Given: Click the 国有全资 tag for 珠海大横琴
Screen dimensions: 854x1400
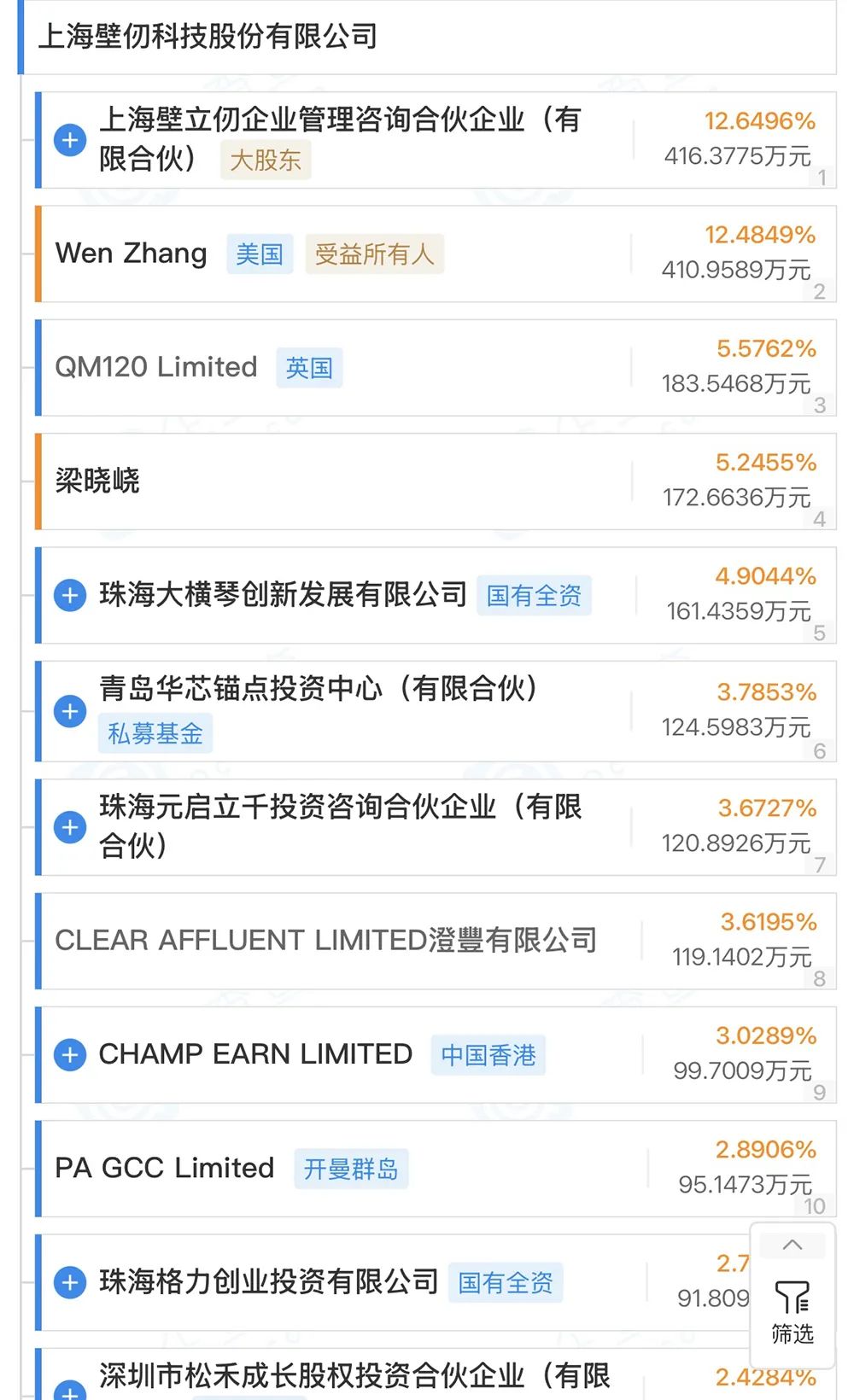Looking at the screenshot, I should click(x=535, y=597).
